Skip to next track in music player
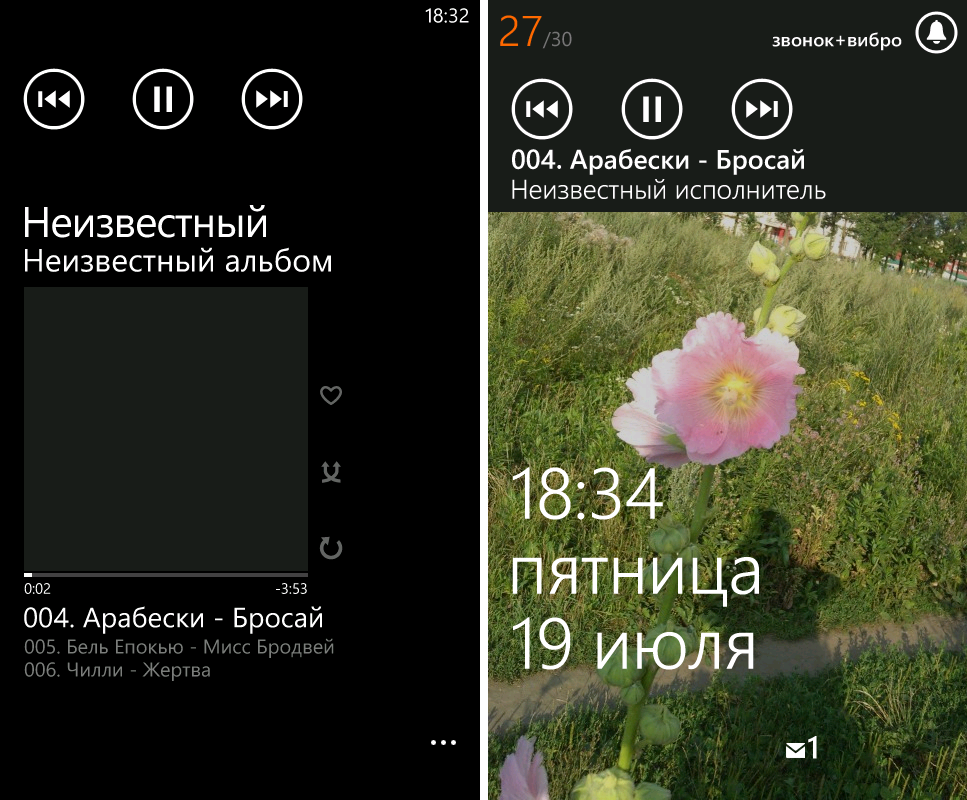 click(272, 99)
